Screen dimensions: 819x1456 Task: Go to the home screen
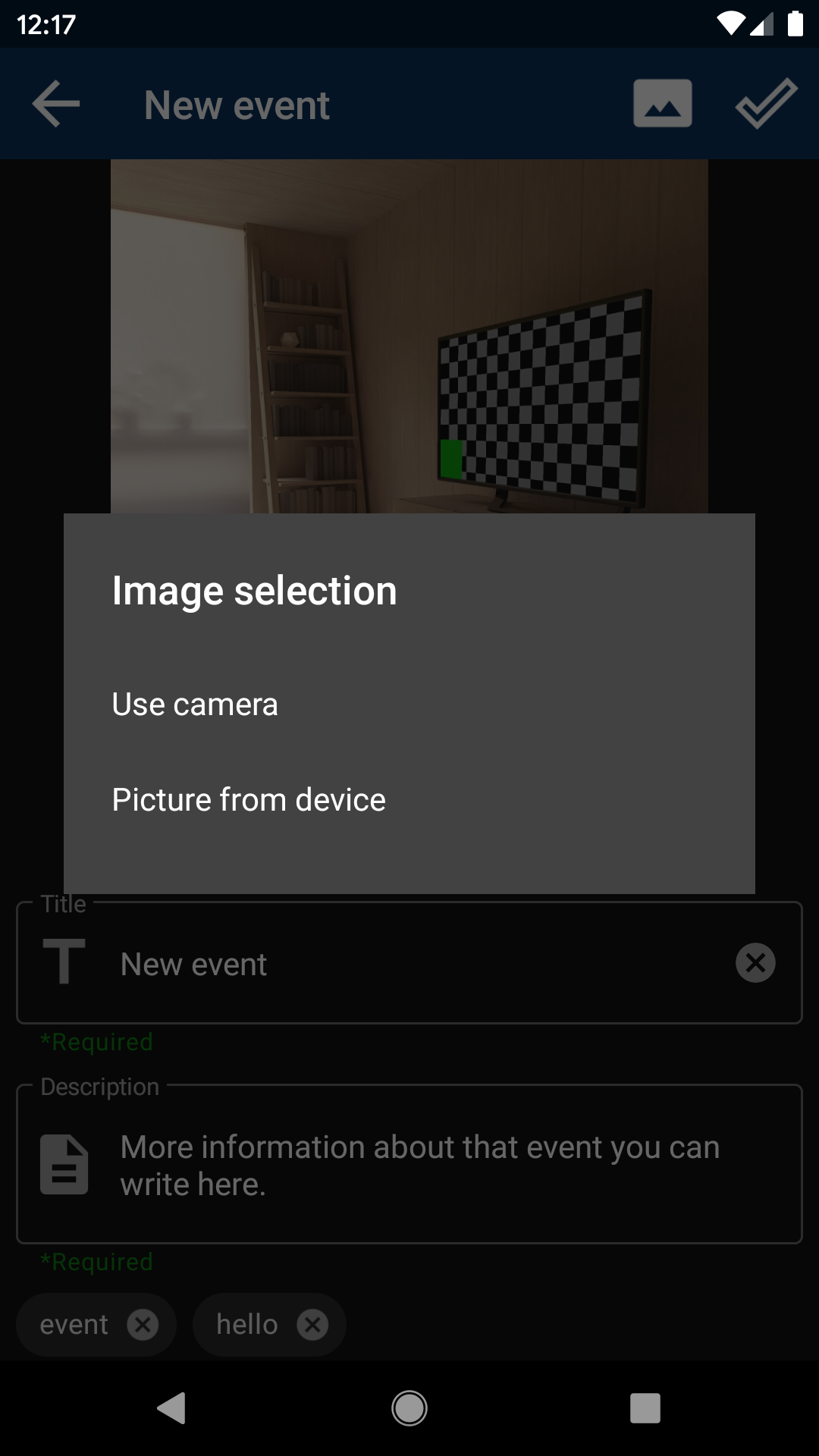point(409,1409)
